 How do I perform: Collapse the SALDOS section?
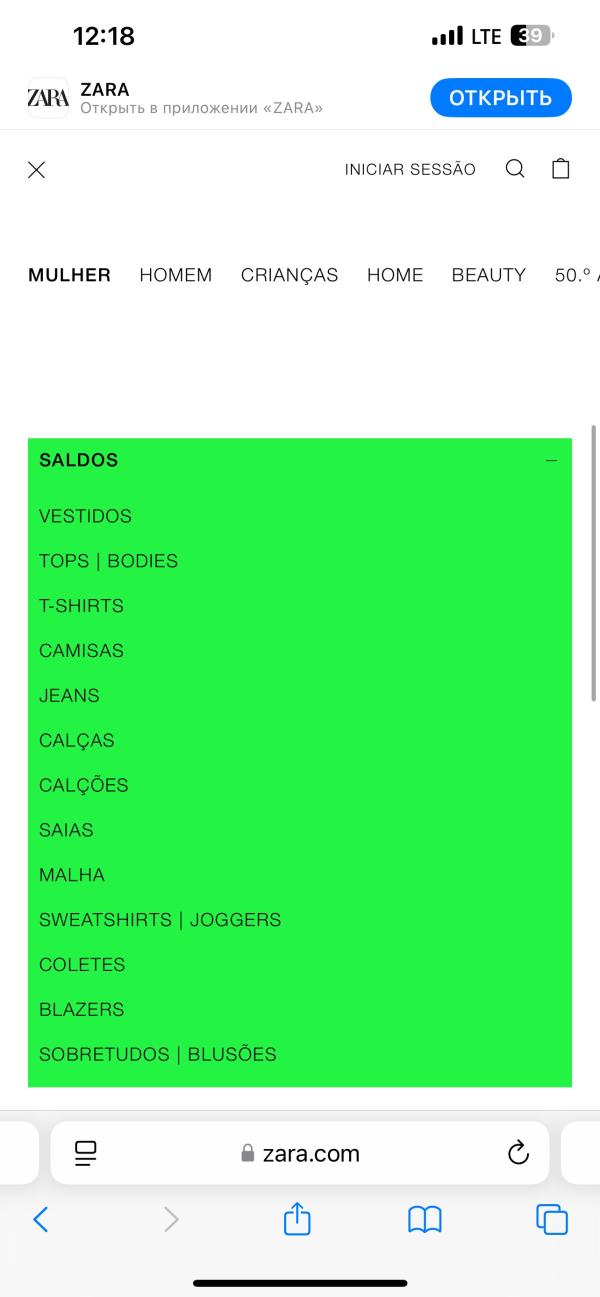pyautogui.click(x=551, y=460)
